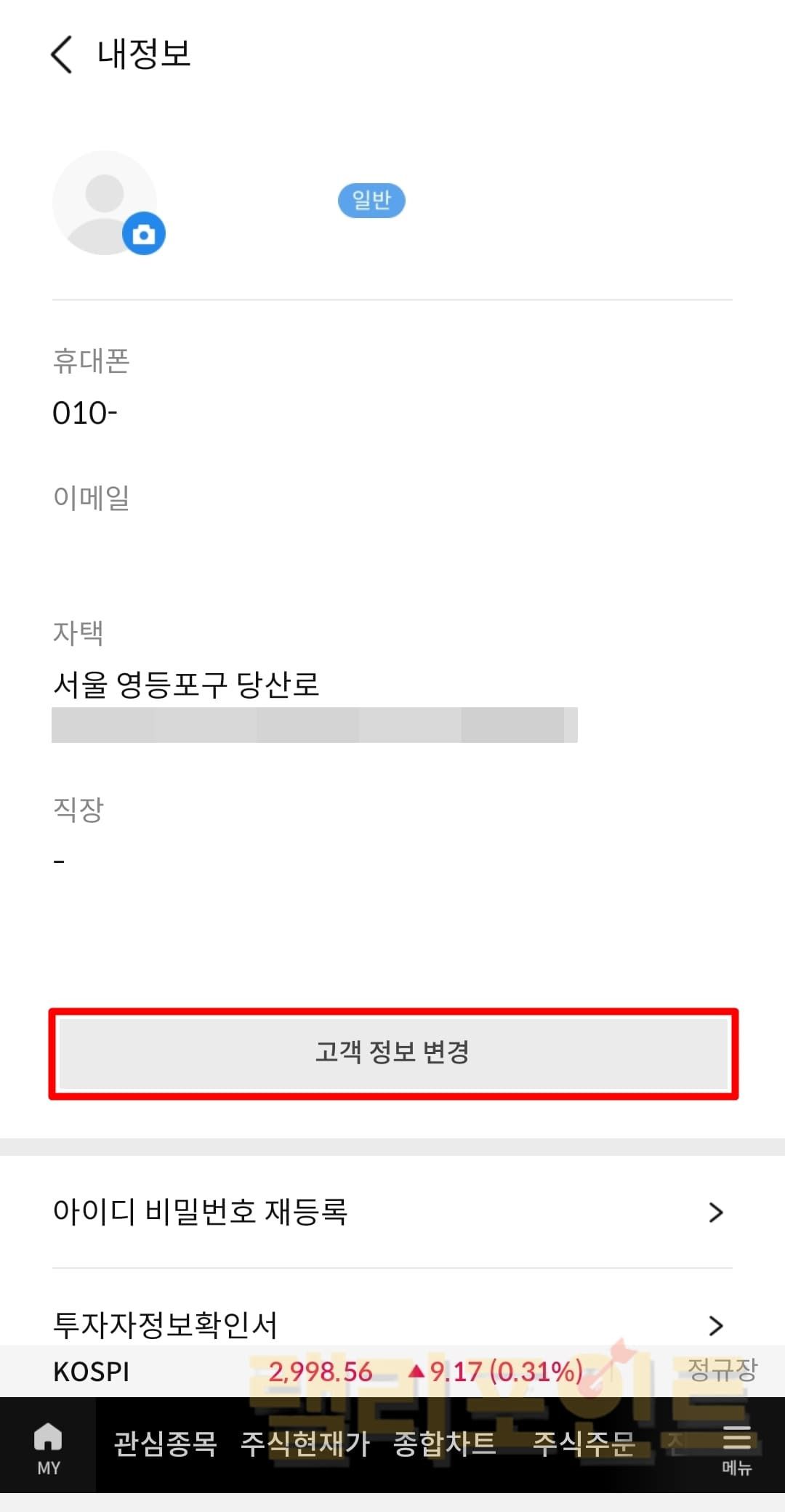The image size is (785, 1512).
Task: Tap the 고객 정보 변경 button
Action: click(393, 1053)
